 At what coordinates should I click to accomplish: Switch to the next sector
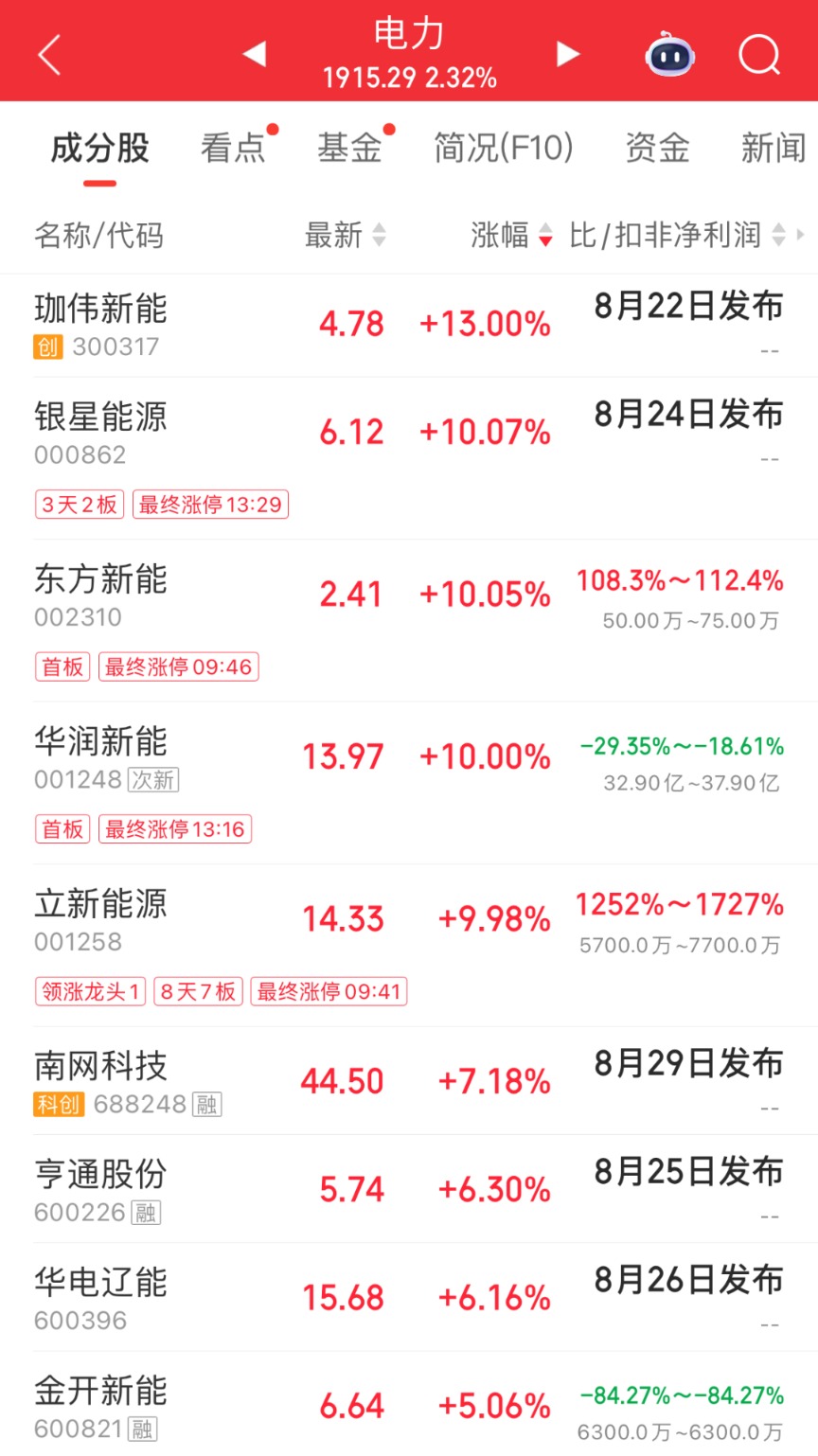click(x=567, y=54)
